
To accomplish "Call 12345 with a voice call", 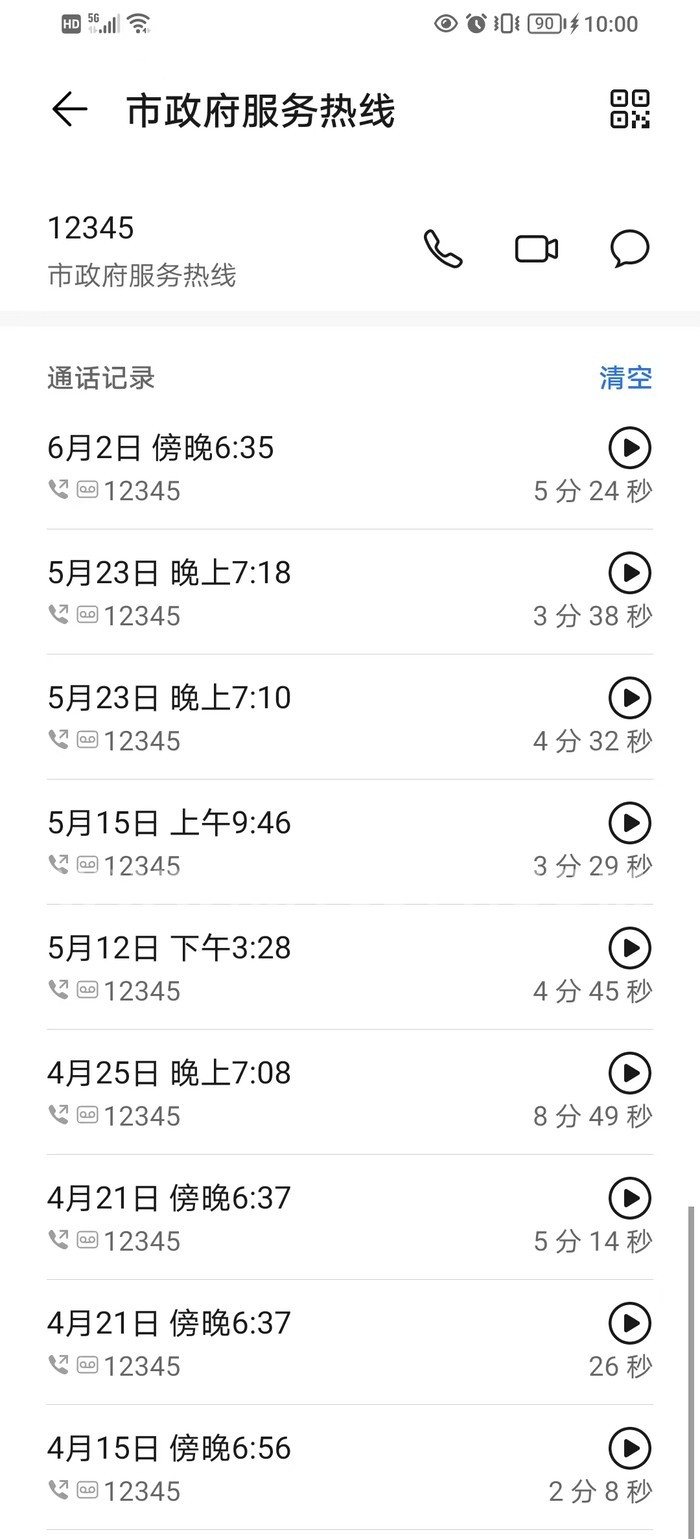I will coord(443,249).
